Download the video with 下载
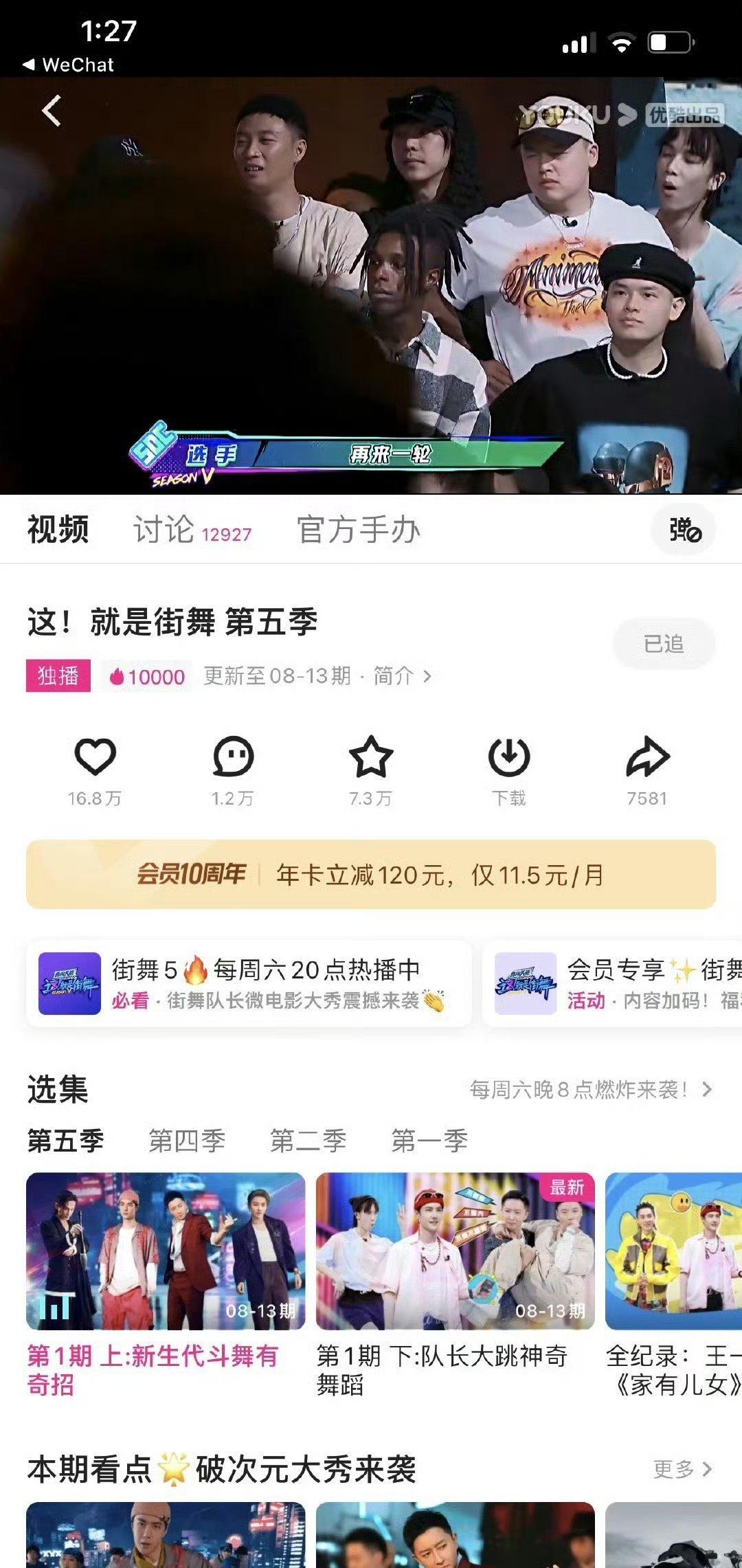742x1568 pixels. tap(508, 758)
